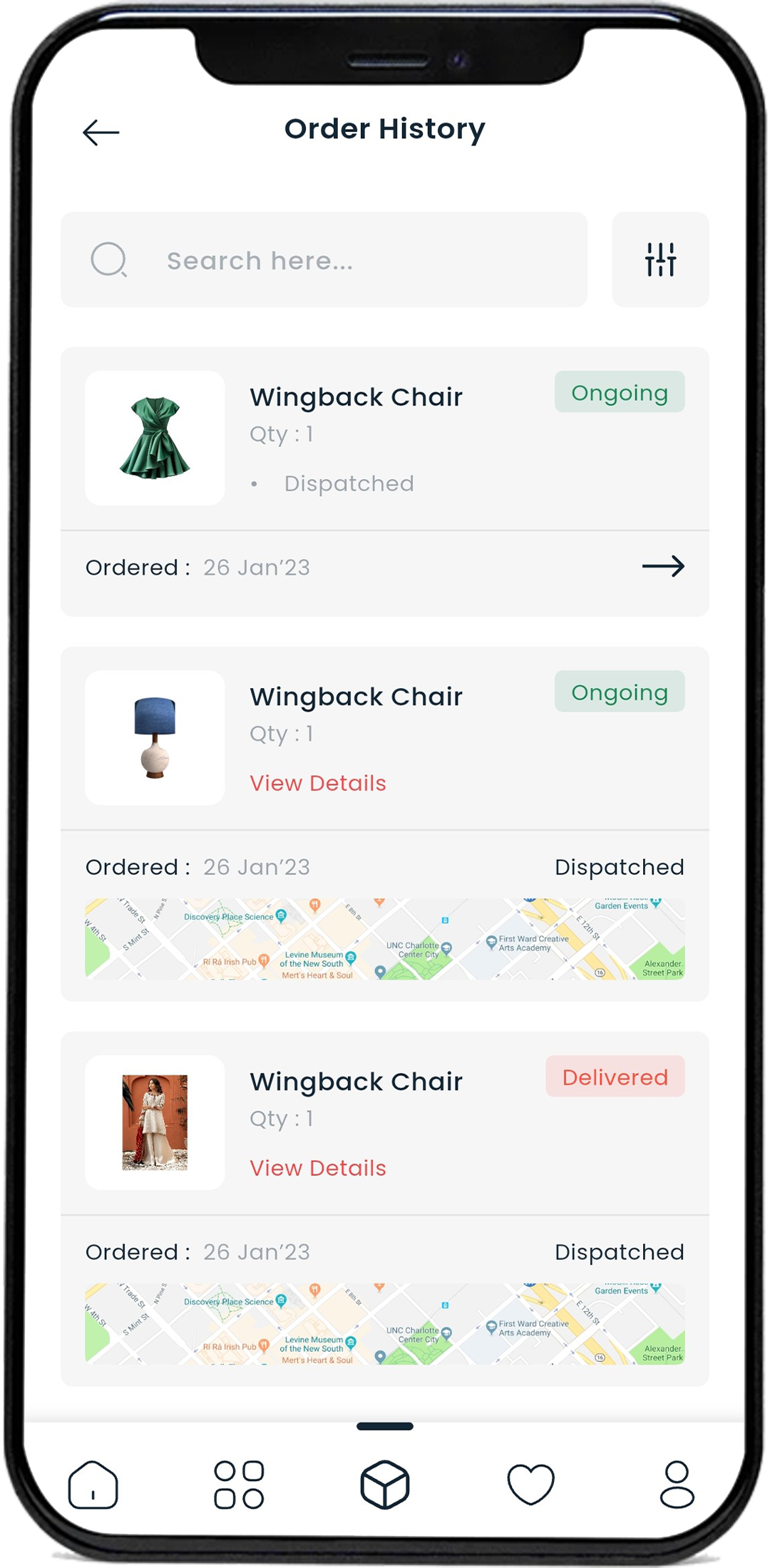Switch to the categories grid tab

pos(239,1485)
